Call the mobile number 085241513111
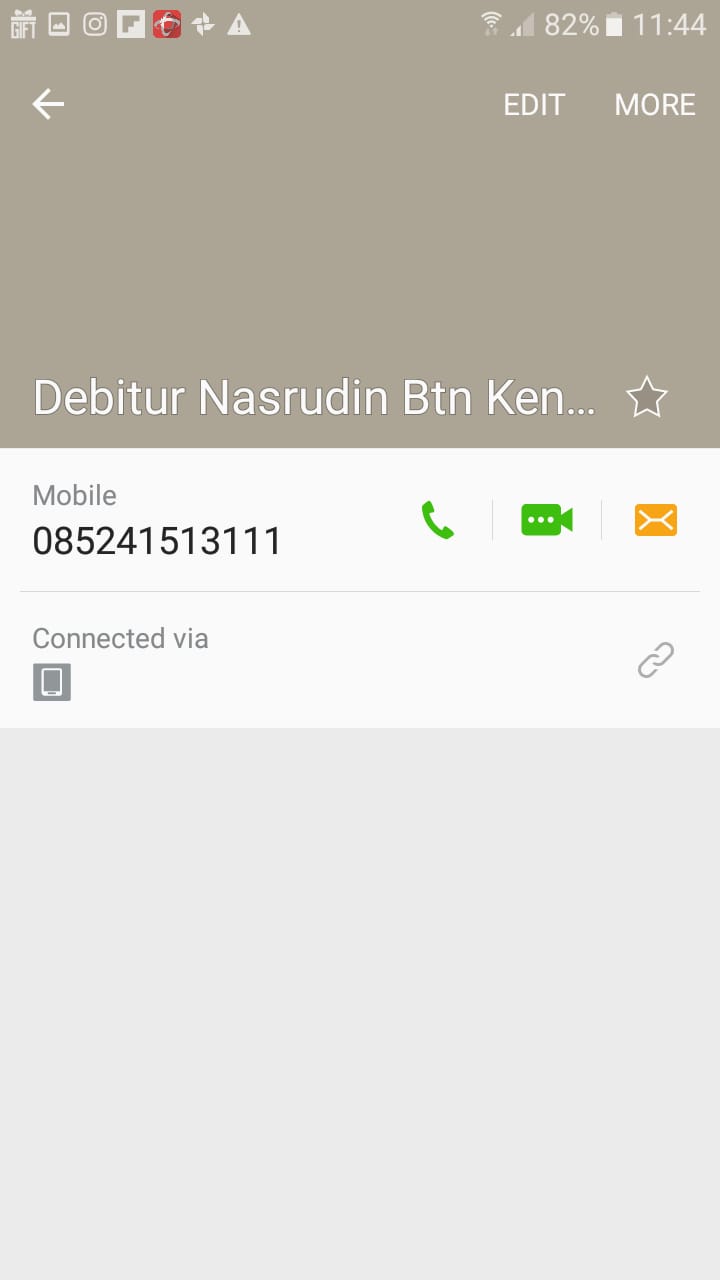720x1280 pixels. tap(438, 520)
